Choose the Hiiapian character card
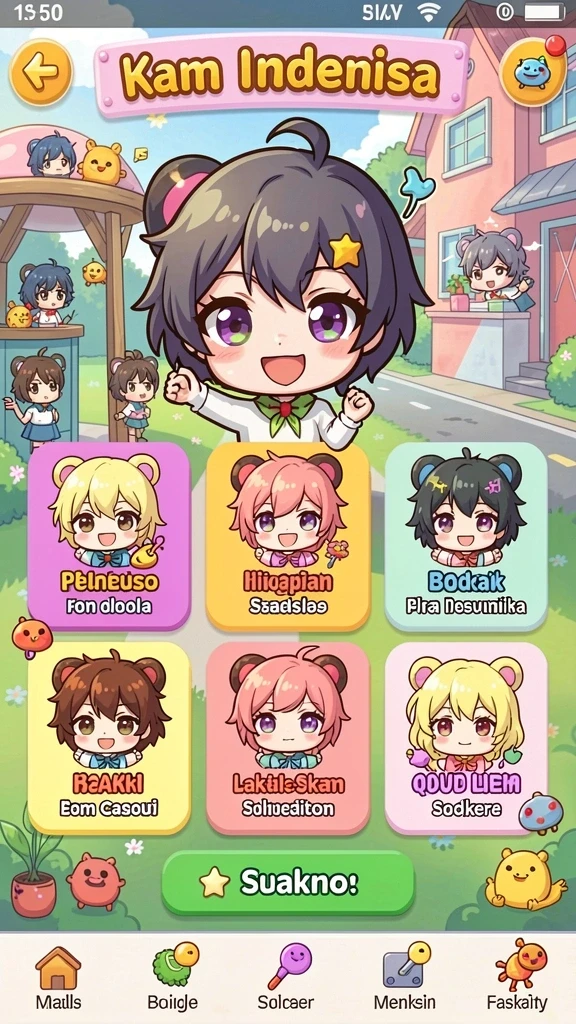576x1024 pixels. coord(288,536)
